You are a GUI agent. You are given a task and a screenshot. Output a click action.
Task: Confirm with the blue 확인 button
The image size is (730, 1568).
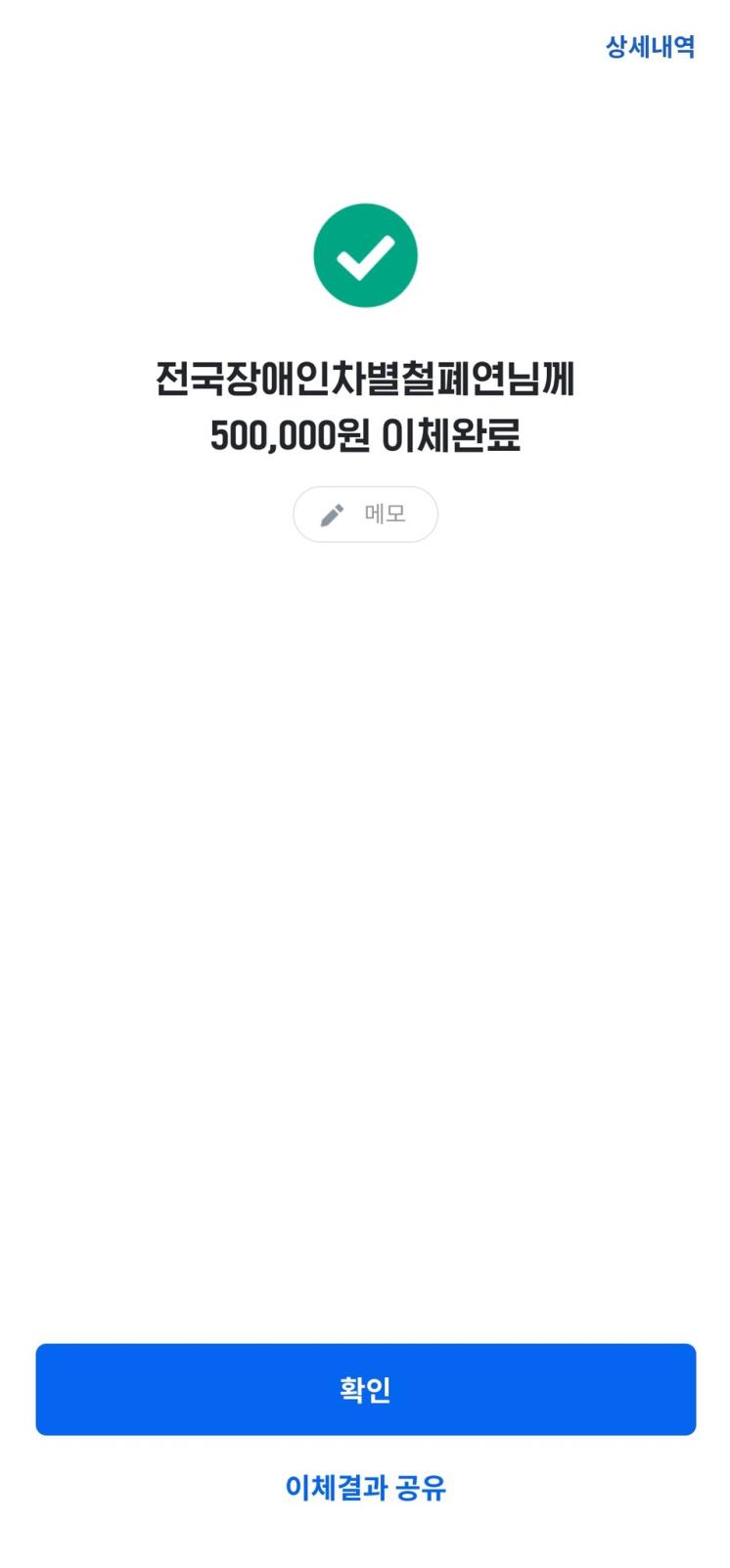tap(365, 1389)
